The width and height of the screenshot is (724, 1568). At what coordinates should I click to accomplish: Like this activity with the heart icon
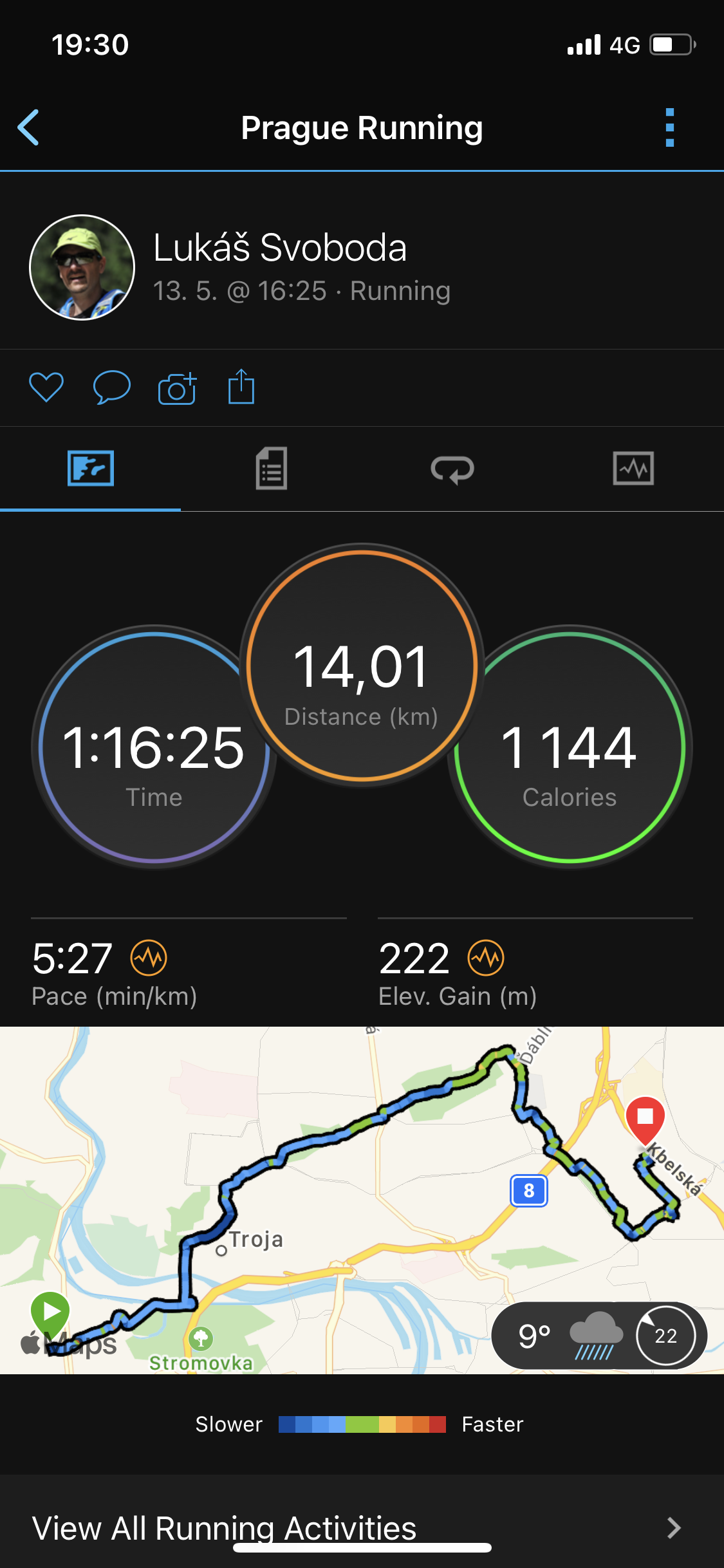46,387
